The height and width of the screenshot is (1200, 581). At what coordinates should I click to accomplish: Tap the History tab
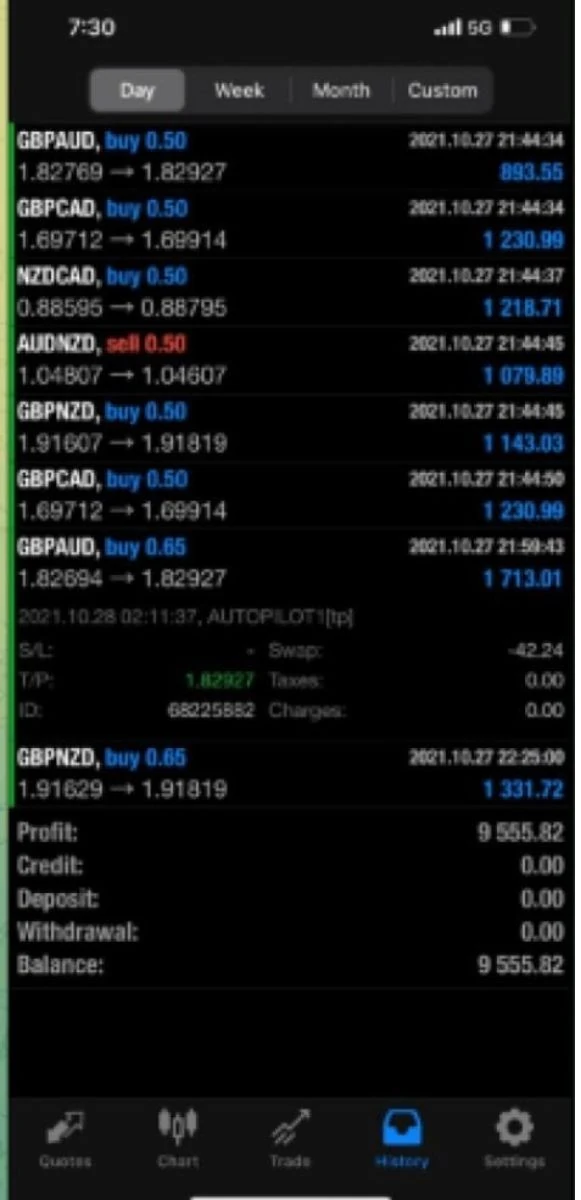pos(402,1139)
